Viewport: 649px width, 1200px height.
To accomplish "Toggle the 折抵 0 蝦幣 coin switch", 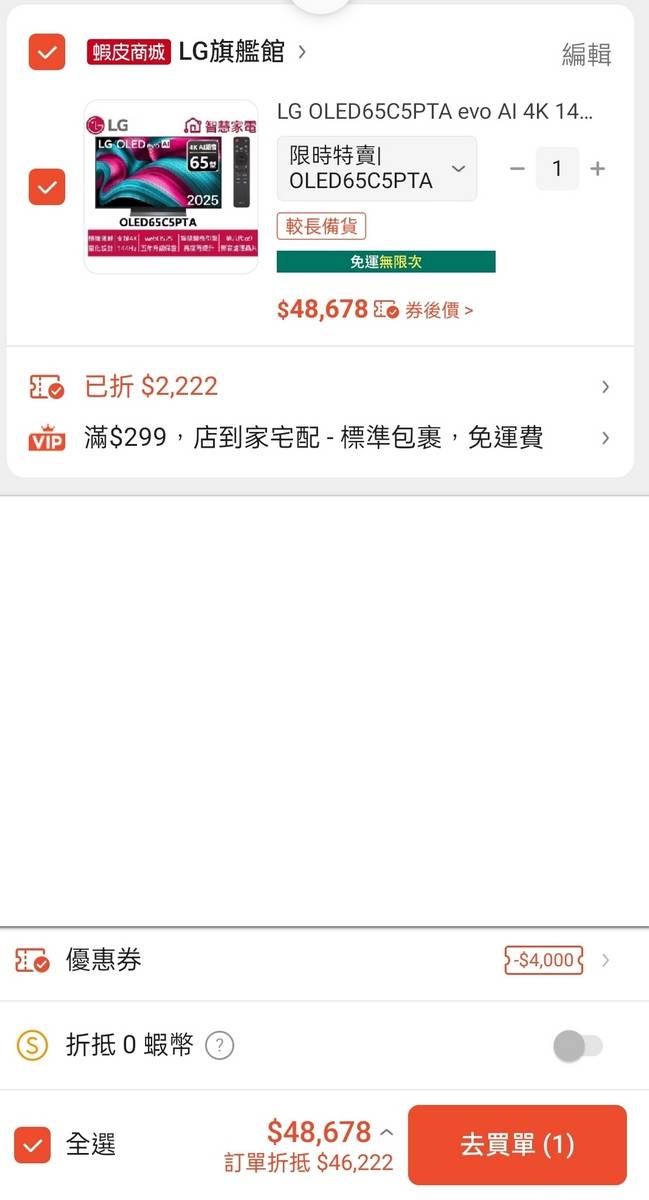I will (578, 1046).
